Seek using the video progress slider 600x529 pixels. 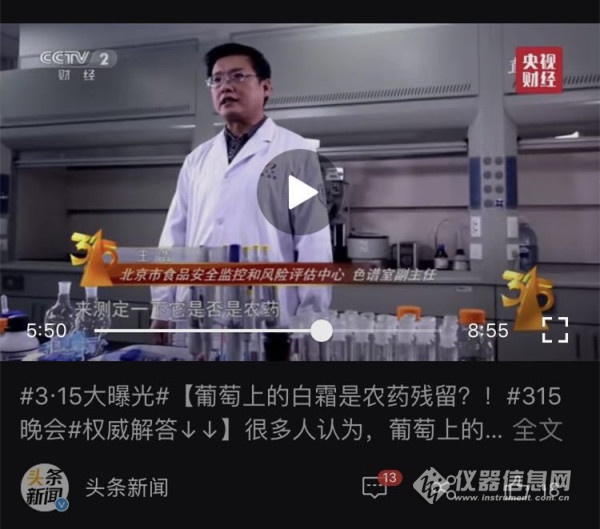coord(321,330)
